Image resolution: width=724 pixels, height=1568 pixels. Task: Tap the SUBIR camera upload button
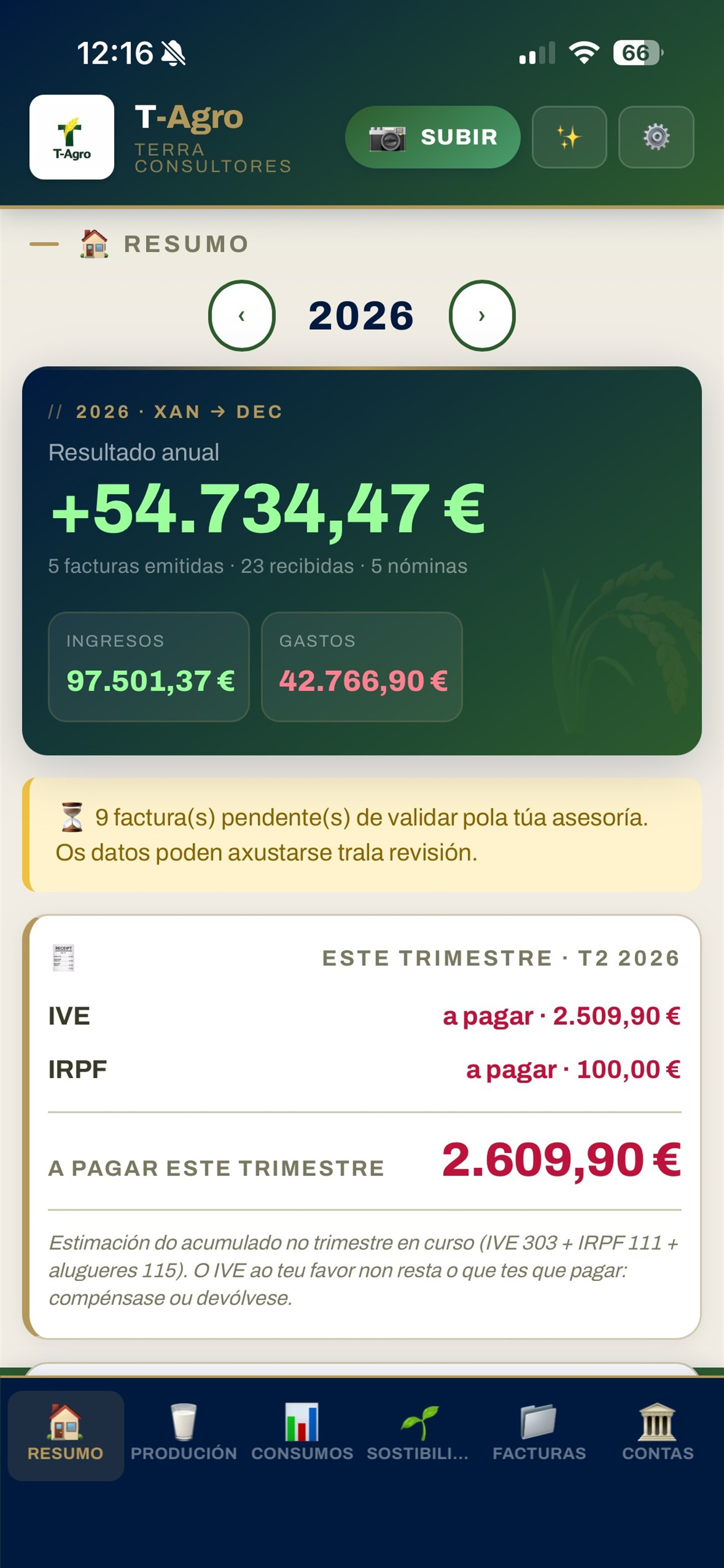click(x=433, y=137)
